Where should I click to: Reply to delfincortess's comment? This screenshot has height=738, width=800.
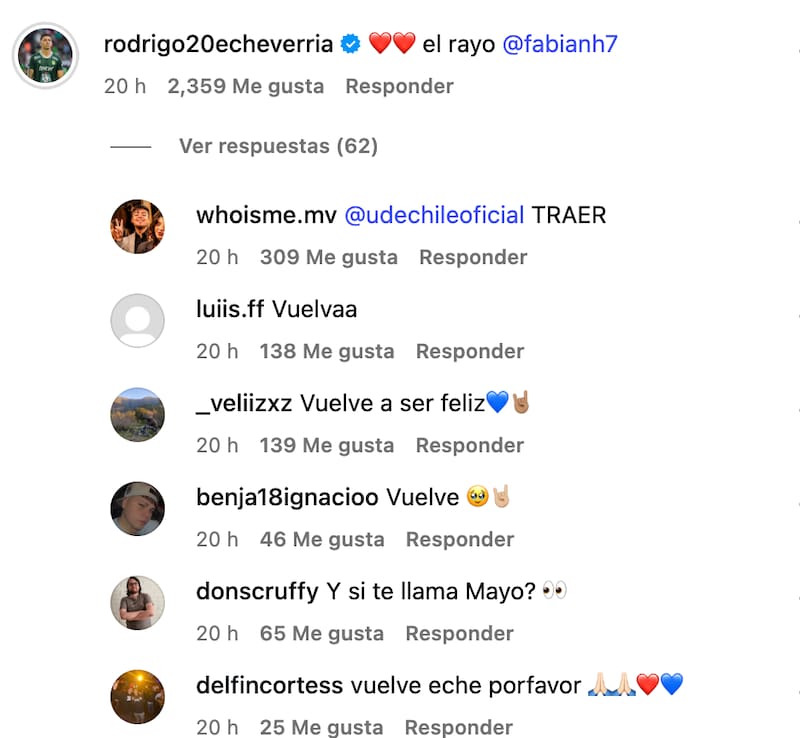click(x=459, y=727)
